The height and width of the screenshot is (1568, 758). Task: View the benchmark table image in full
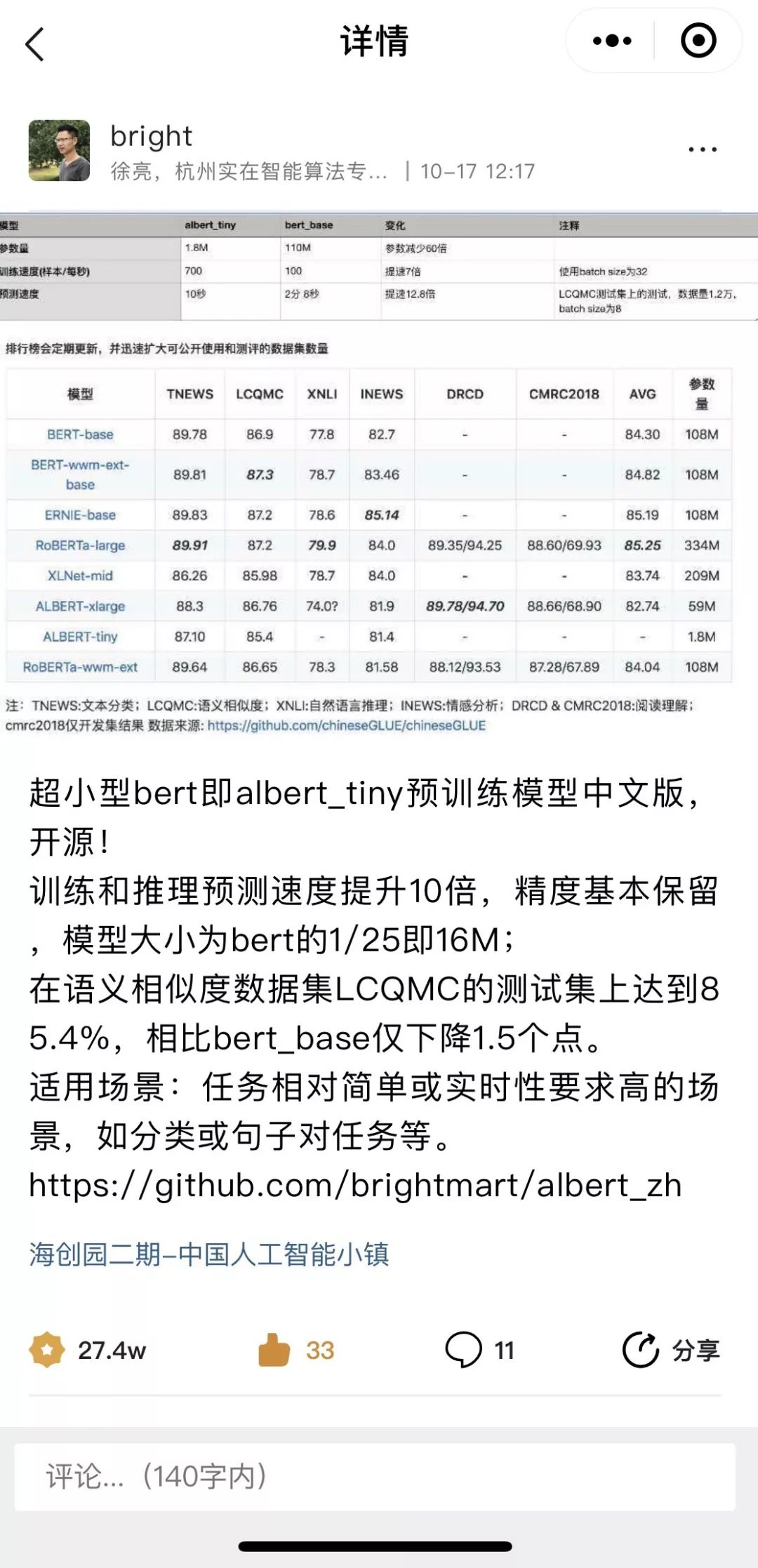(x=379, y=474)
